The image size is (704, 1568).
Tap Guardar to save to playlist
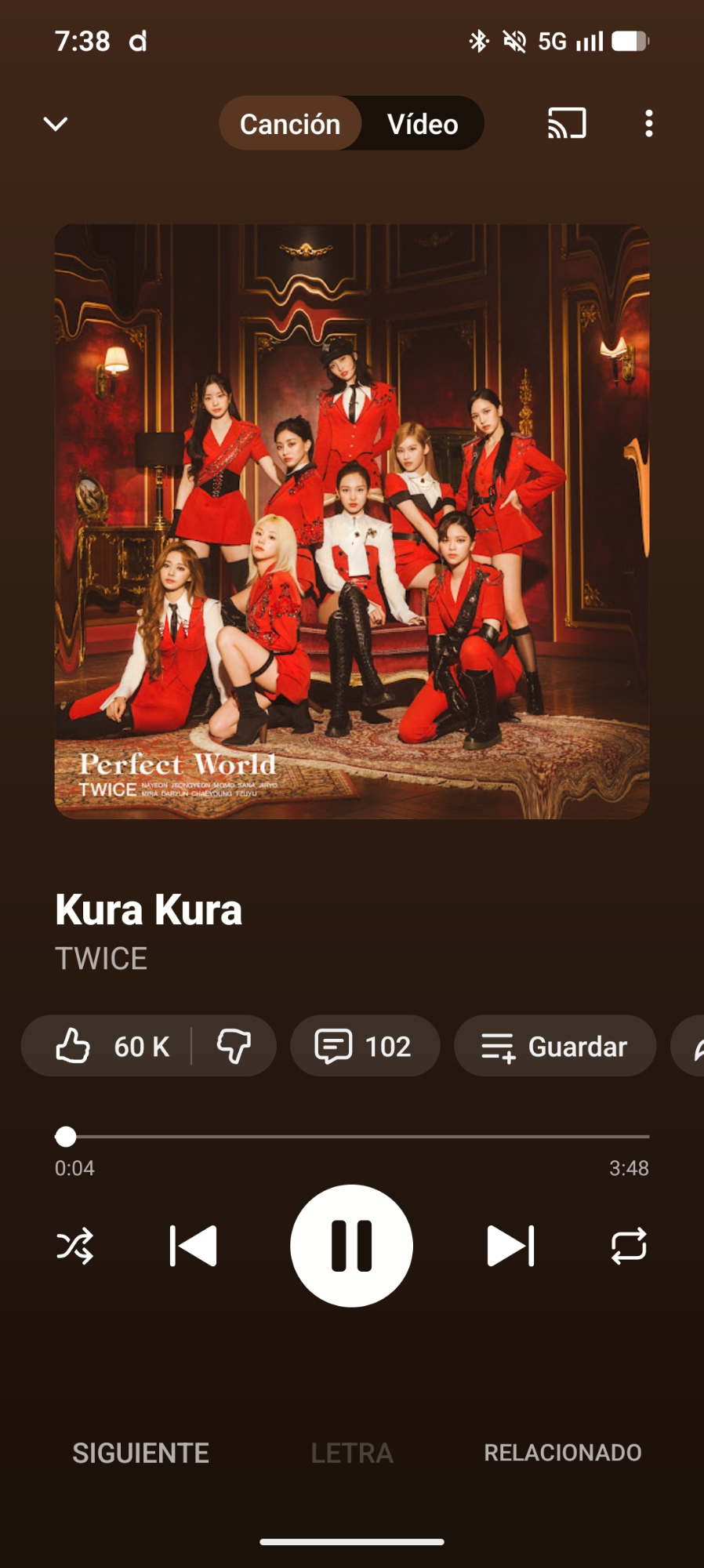[x=554, y=1047]
